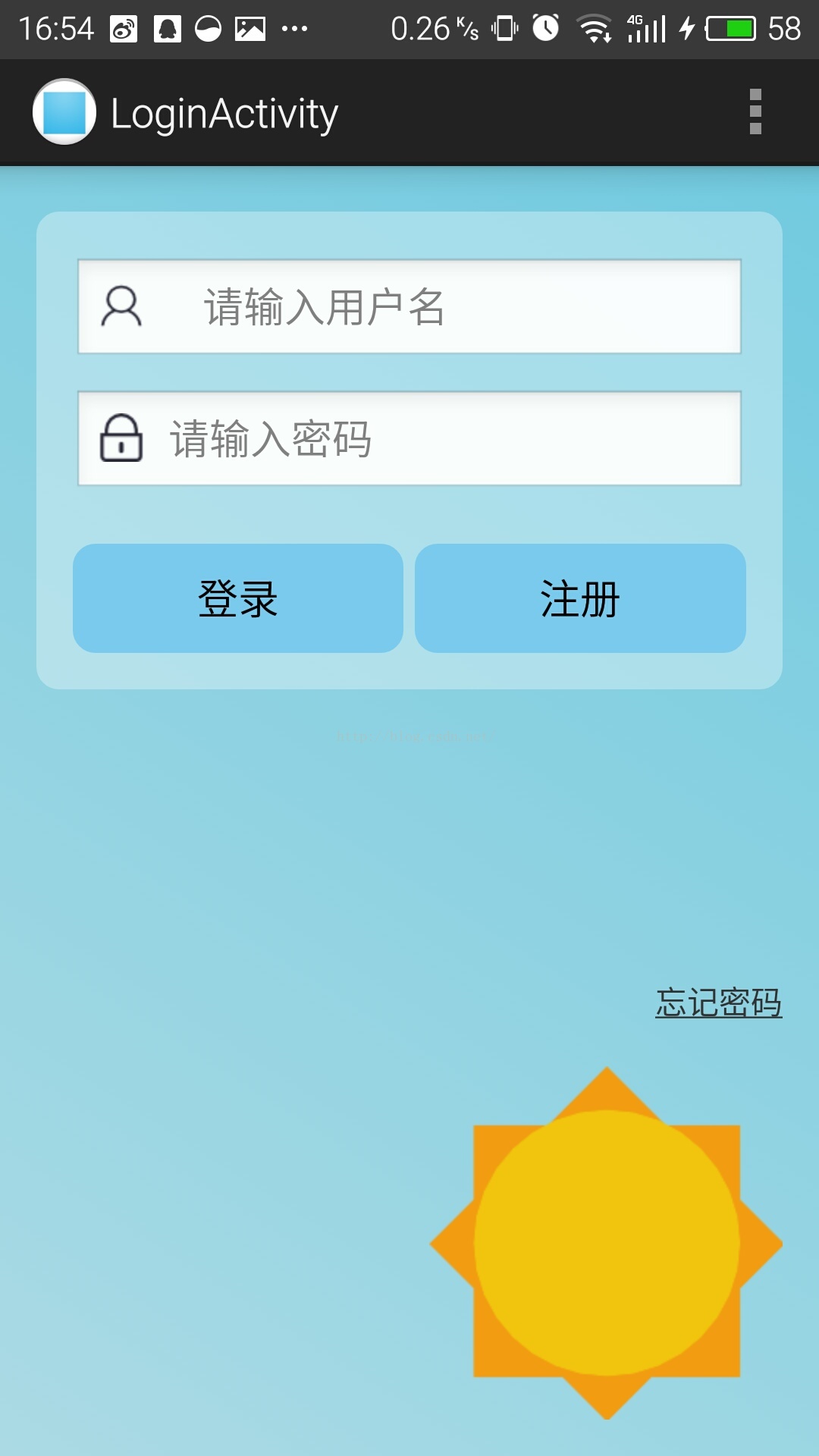The image size is (819, 1456).
Task: Open the overflow menu
Action: 755,112
